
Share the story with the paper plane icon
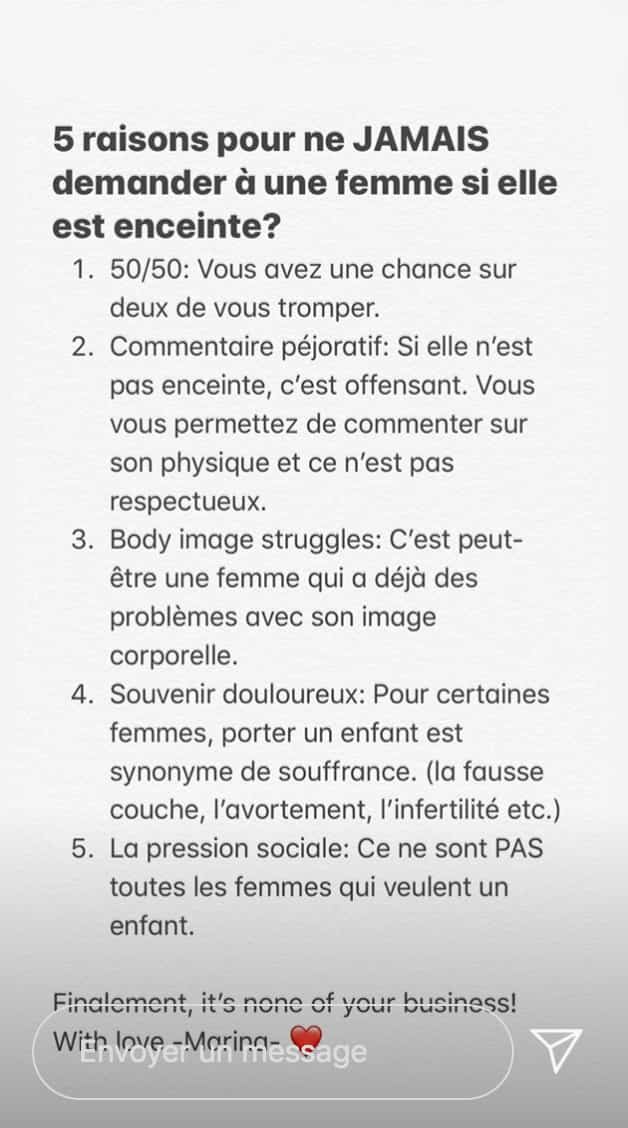[557, 1049]
